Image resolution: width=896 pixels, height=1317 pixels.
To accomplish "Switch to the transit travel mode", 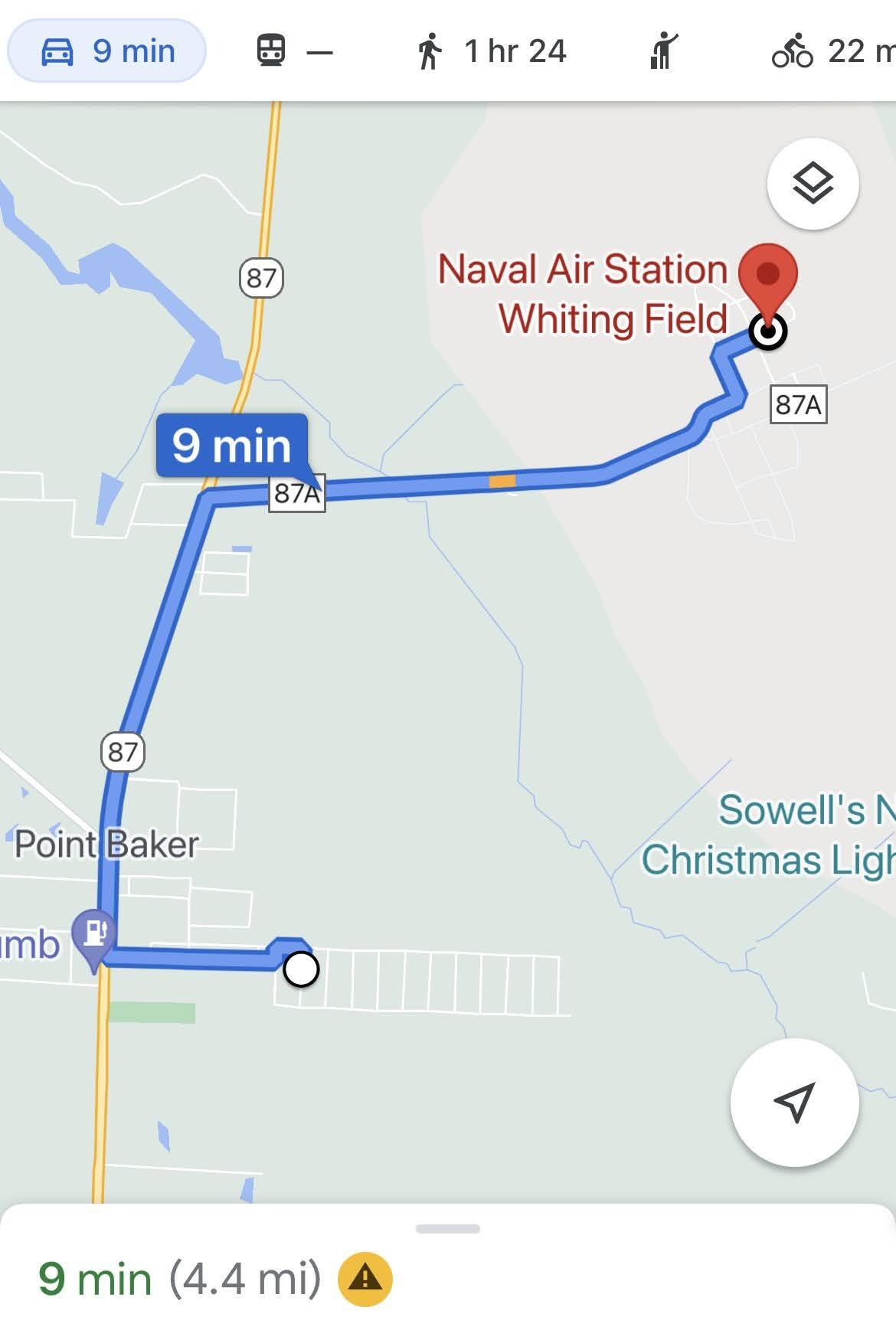I will (x=294, y=51).
